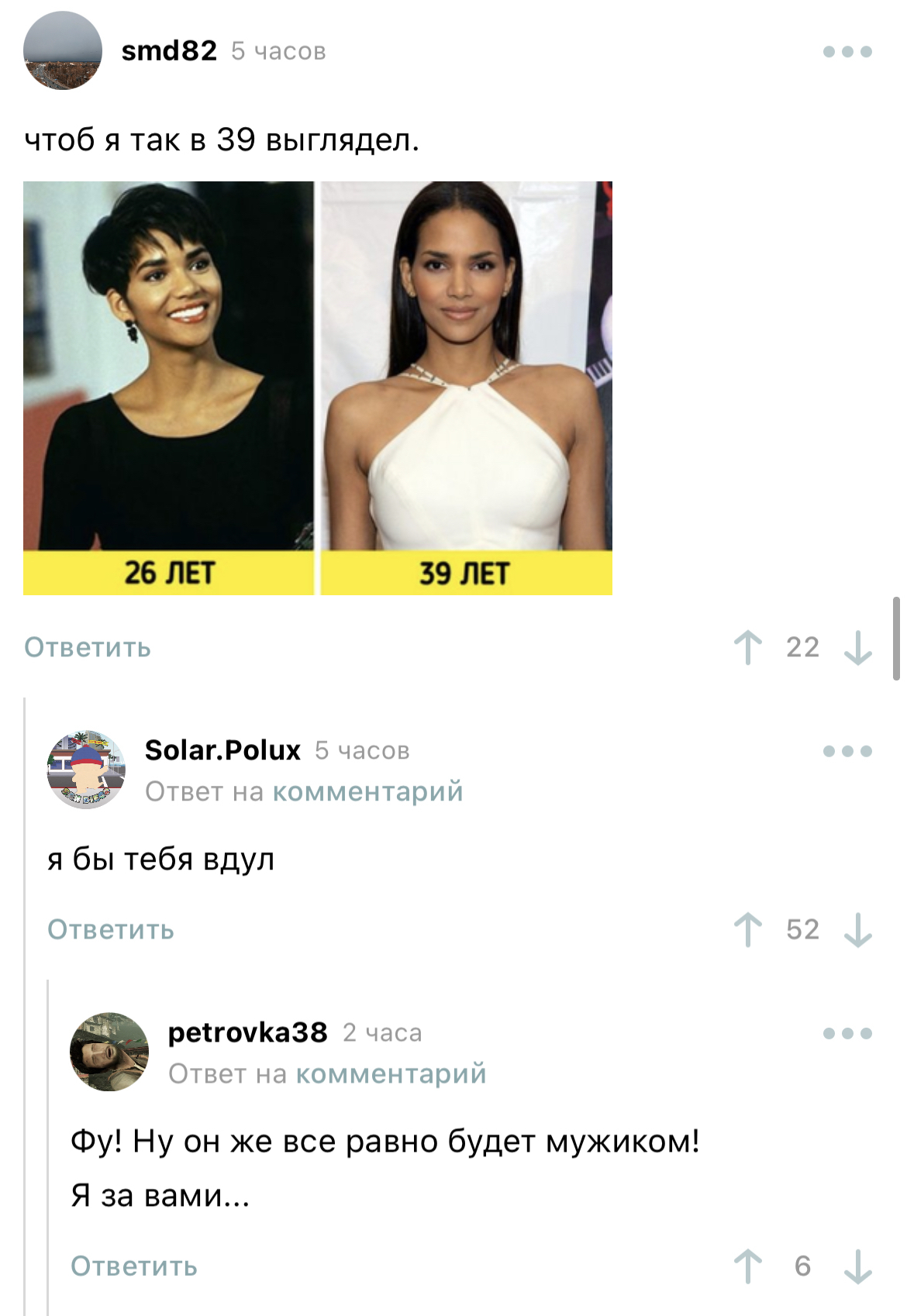Open the overflow menu on smd82's comment
This screenshot has height=1316, width=907.
click(847, 52)
